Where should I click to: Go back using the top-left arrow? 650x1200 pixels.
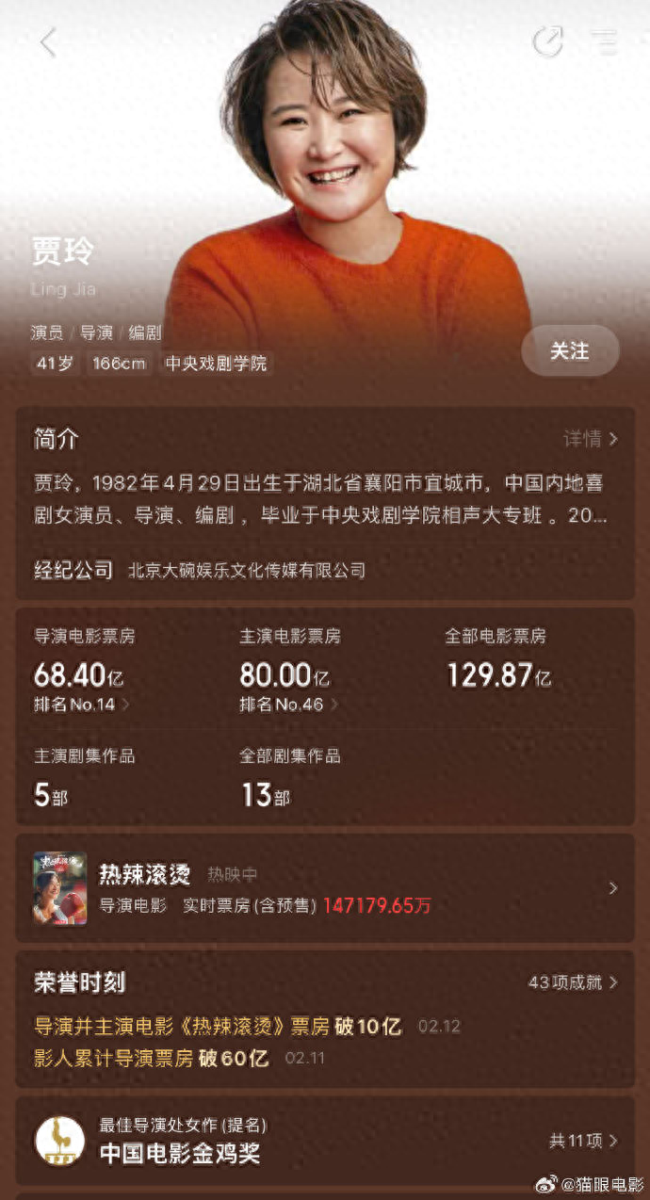(48, 43)
